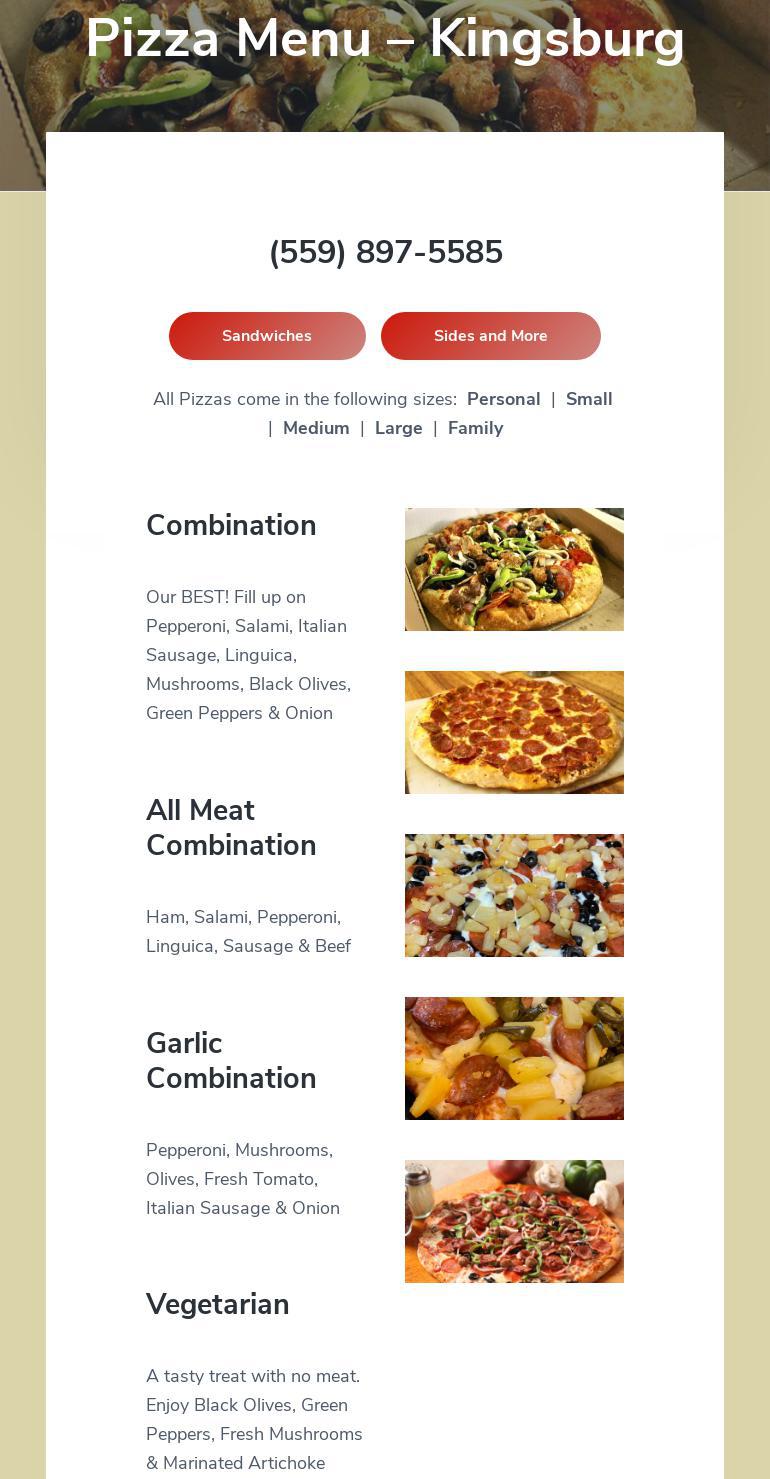Open the Sandwiches menu
This screenshot has height=1479, width=770.
click(x=267, y=336)
